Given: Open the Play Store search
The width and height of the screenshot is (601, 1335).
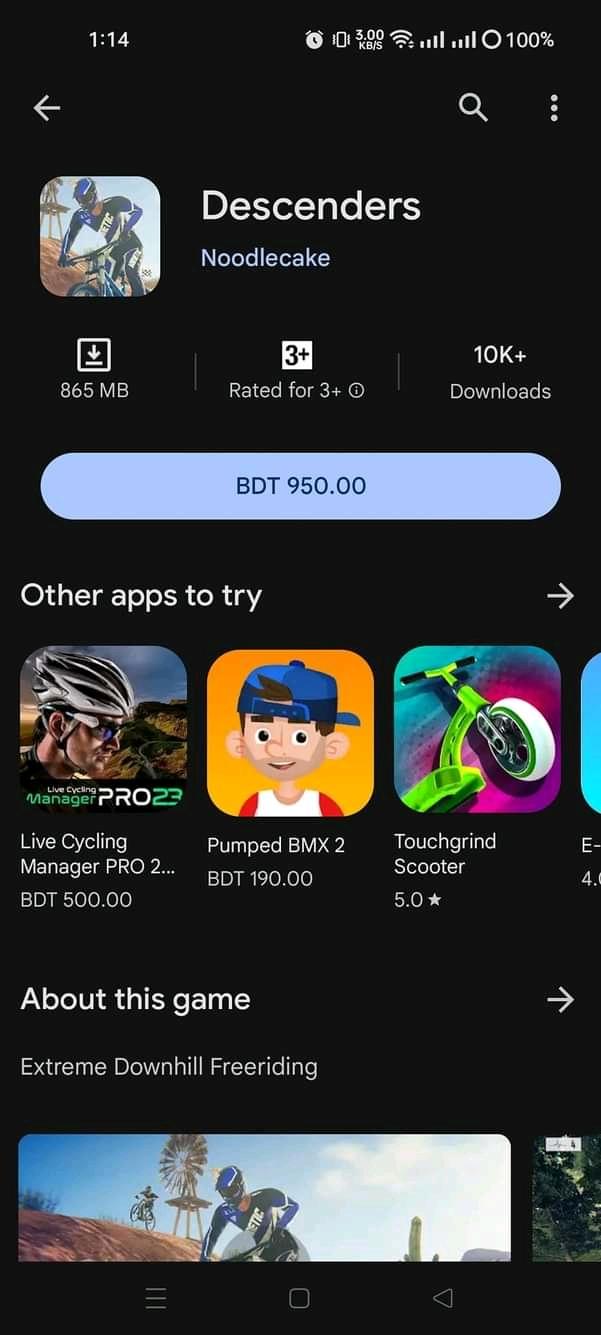Looking at the screenshot, I should pos(473,107).
